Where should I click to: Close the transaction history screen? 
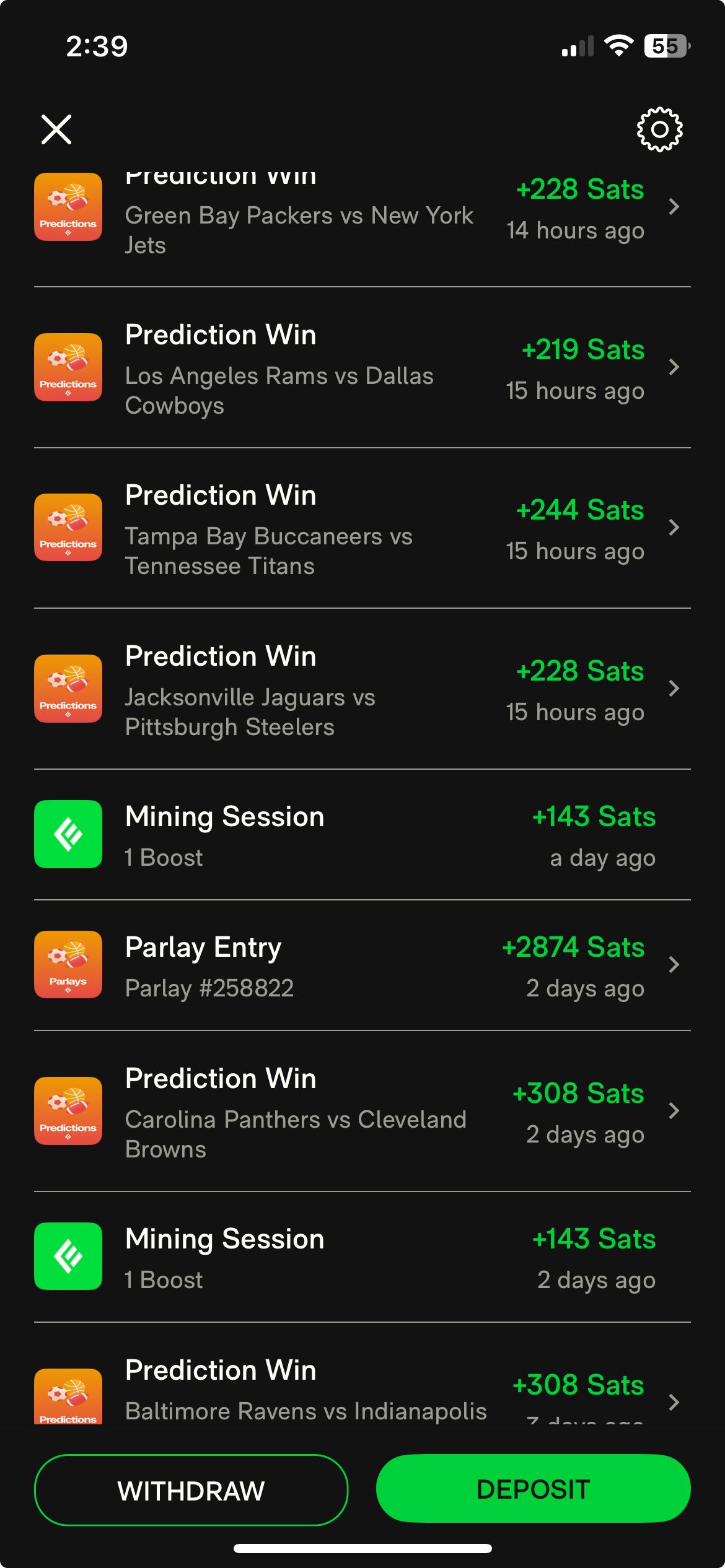point(56,129)
